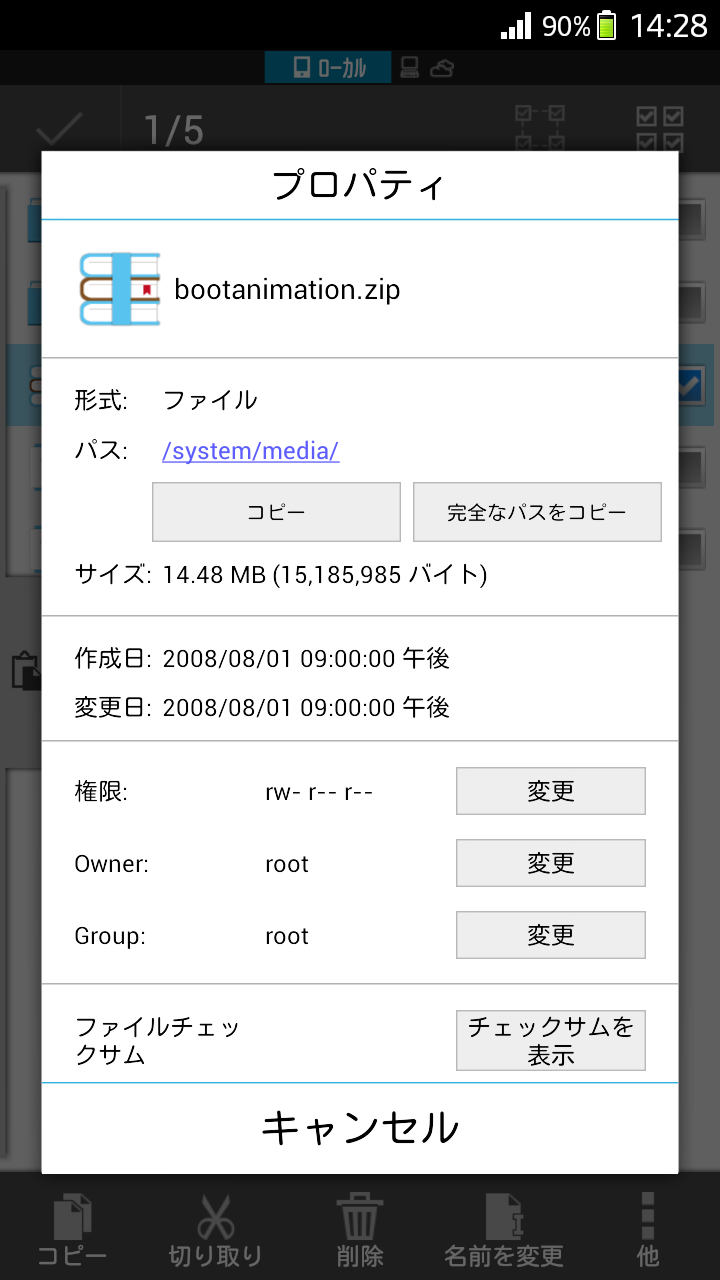The image size is (720, 1280).
Task: Tap the コピー button under the path
Action: point(276,512)
